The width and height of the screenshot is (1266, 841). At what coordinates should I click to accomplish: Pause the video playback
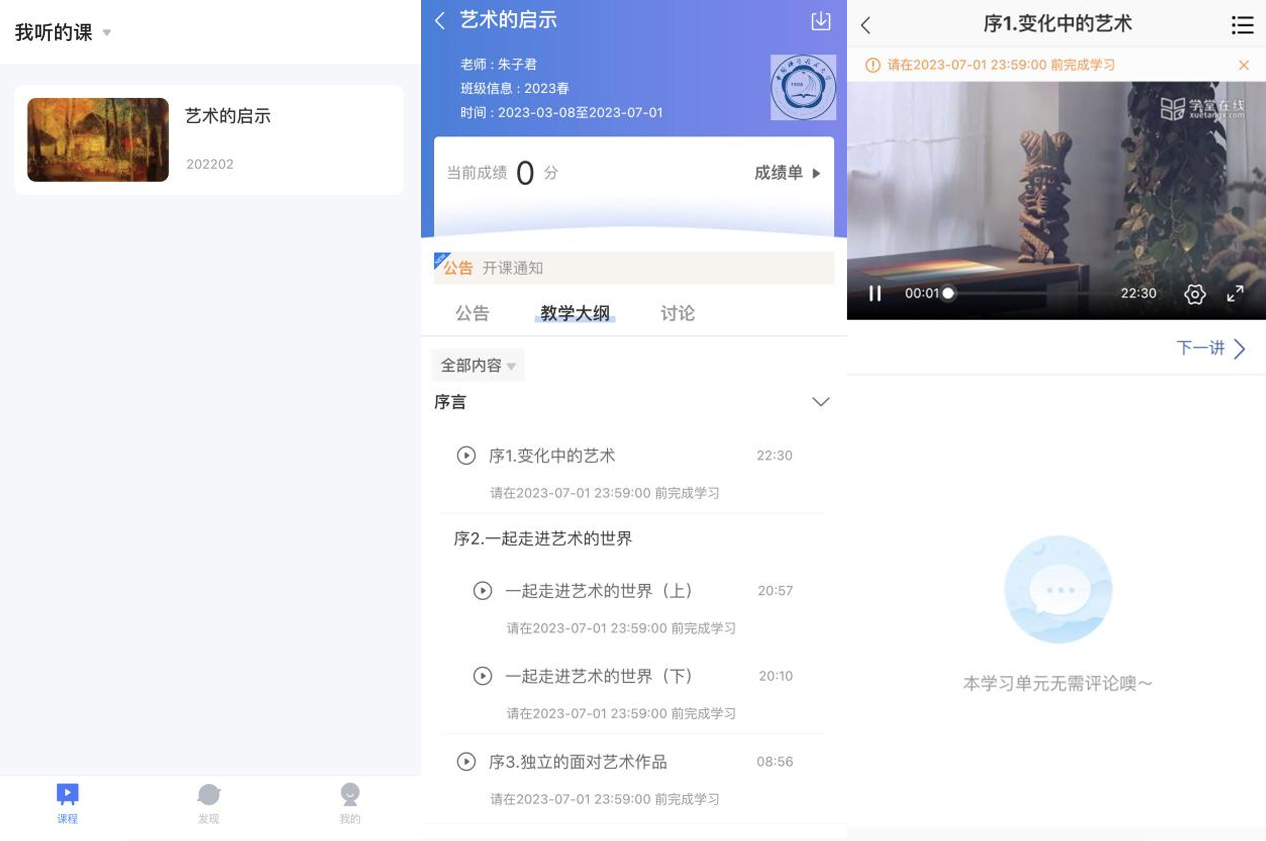(x=875, y=293)
